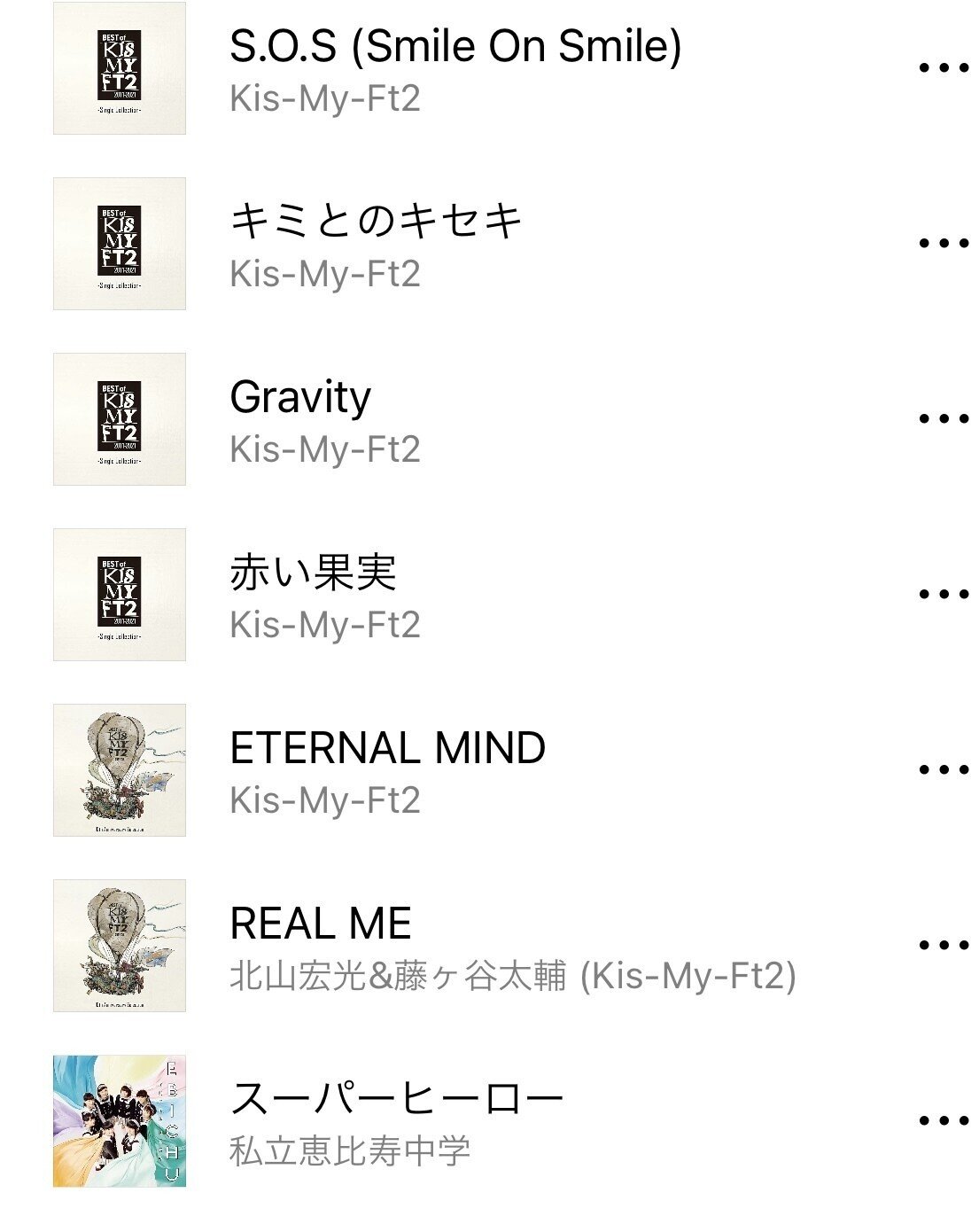Play ETERNAL MIND by Kis-My-Ft2
979x1232 pixels.
pyautogui.click(x=385, y=751)
